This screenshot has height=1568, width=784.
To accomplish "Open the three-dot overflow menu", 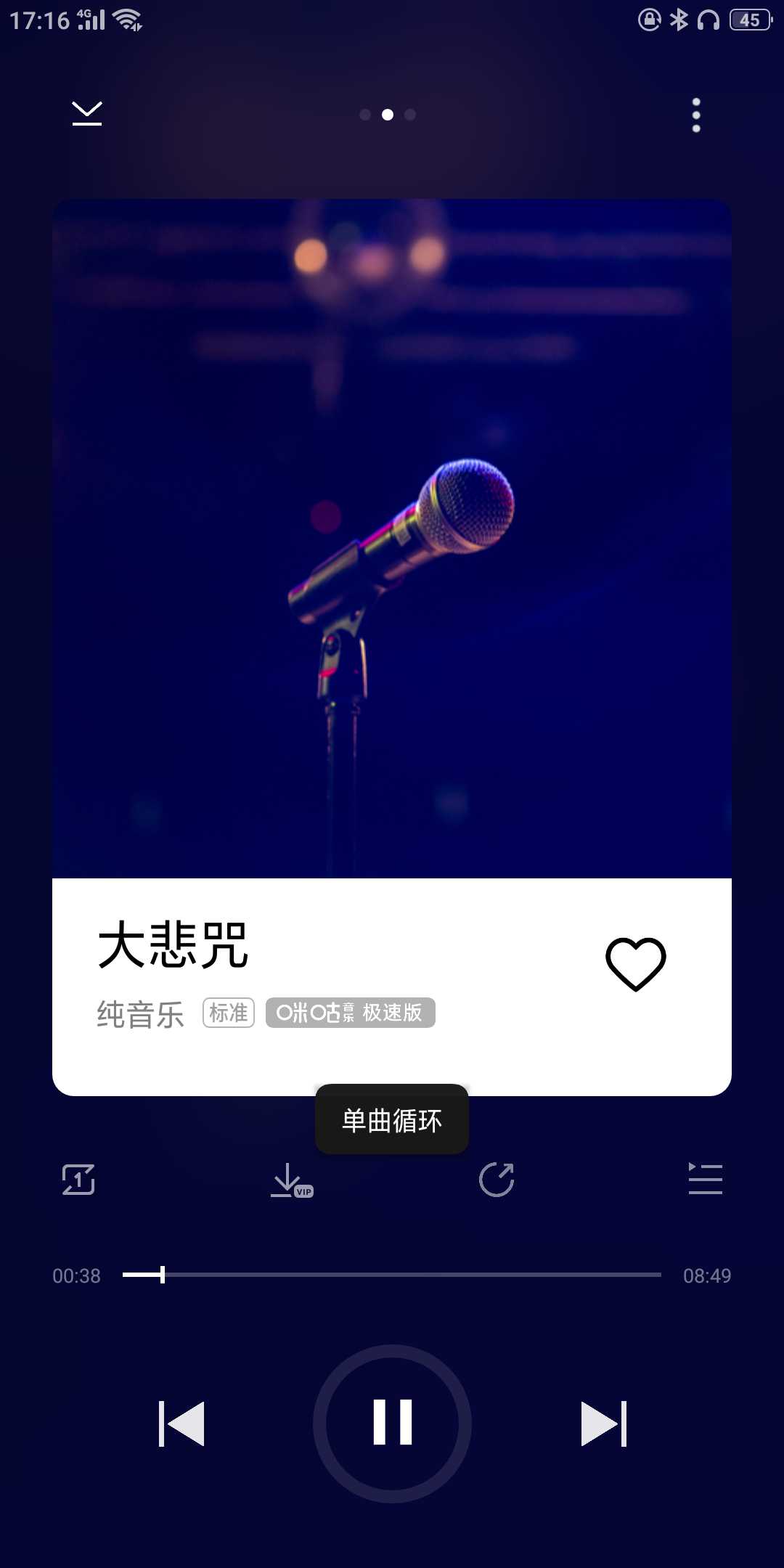I will pos(696,115).
